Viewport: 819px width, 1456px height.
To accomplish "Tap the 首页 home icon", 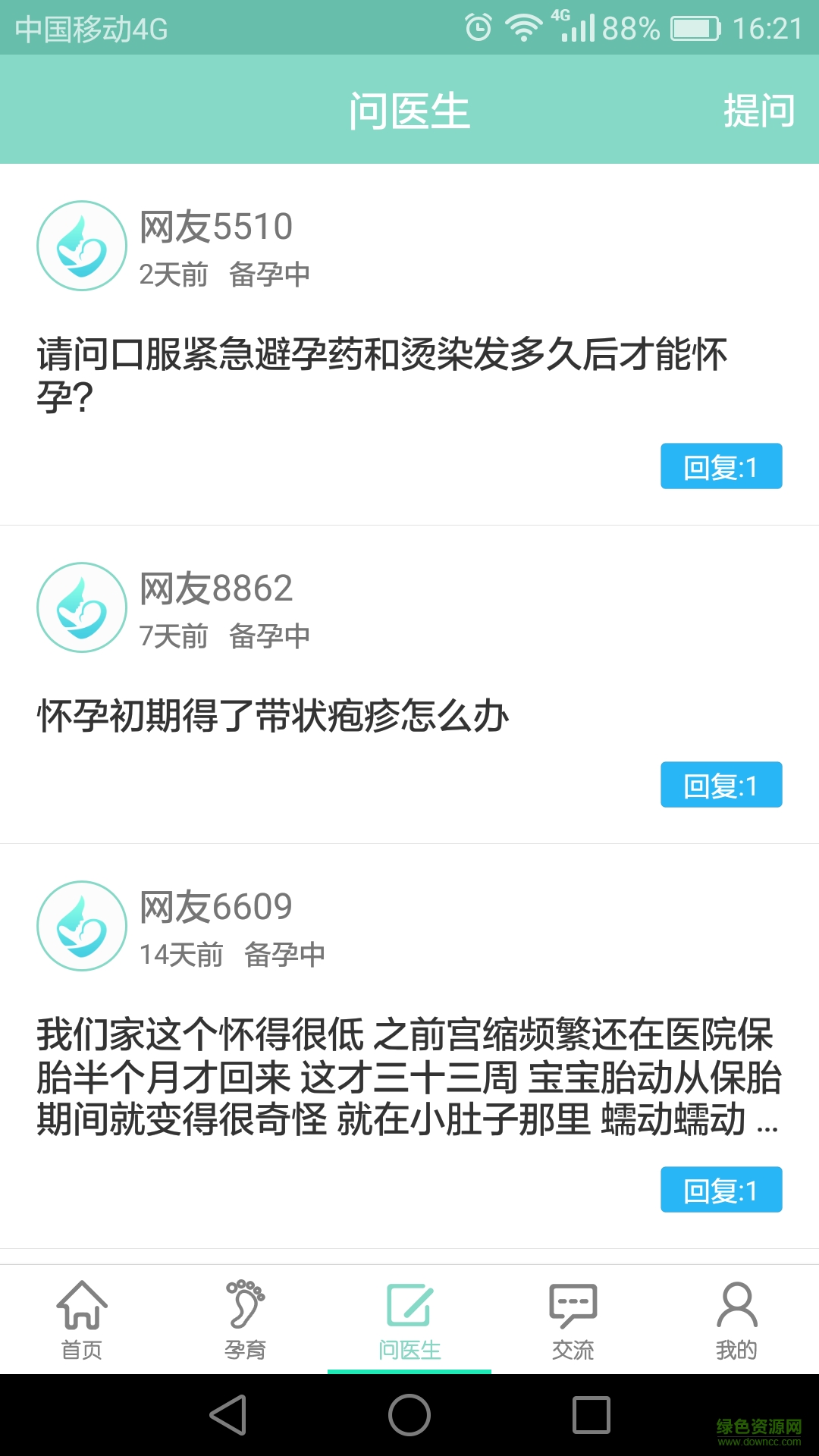I will (x=80, y=1302).
